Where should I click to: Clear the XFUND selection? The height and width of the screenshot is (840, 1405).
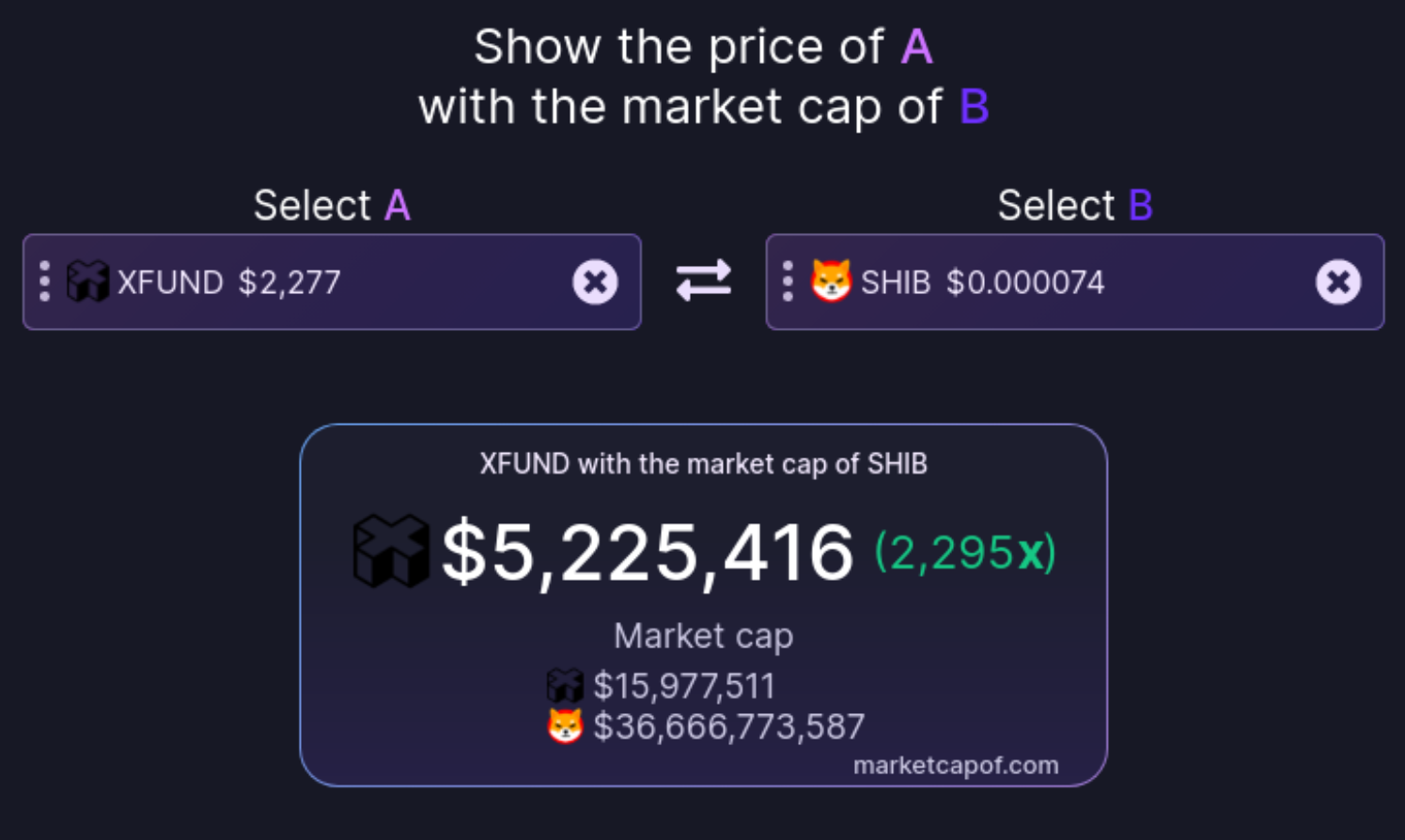pos(595,282)
